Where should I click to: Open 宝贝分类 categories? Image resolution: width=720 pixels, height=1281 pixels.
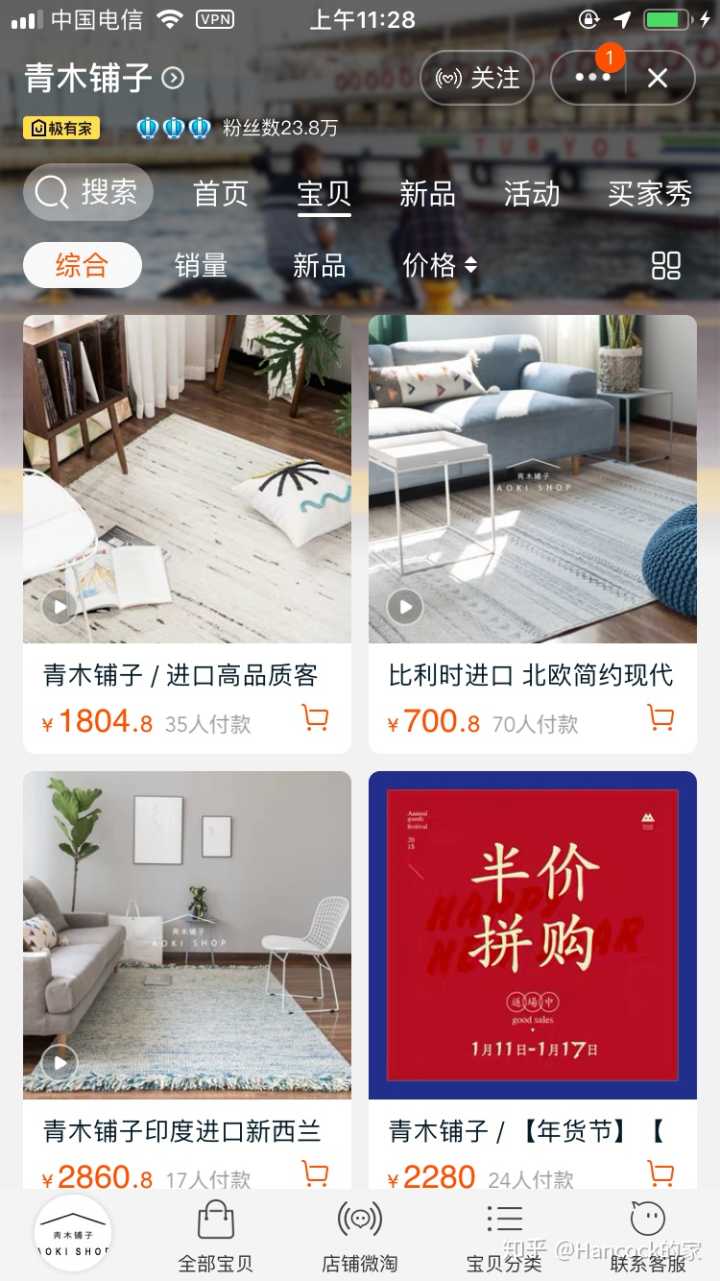[504, 1236]
